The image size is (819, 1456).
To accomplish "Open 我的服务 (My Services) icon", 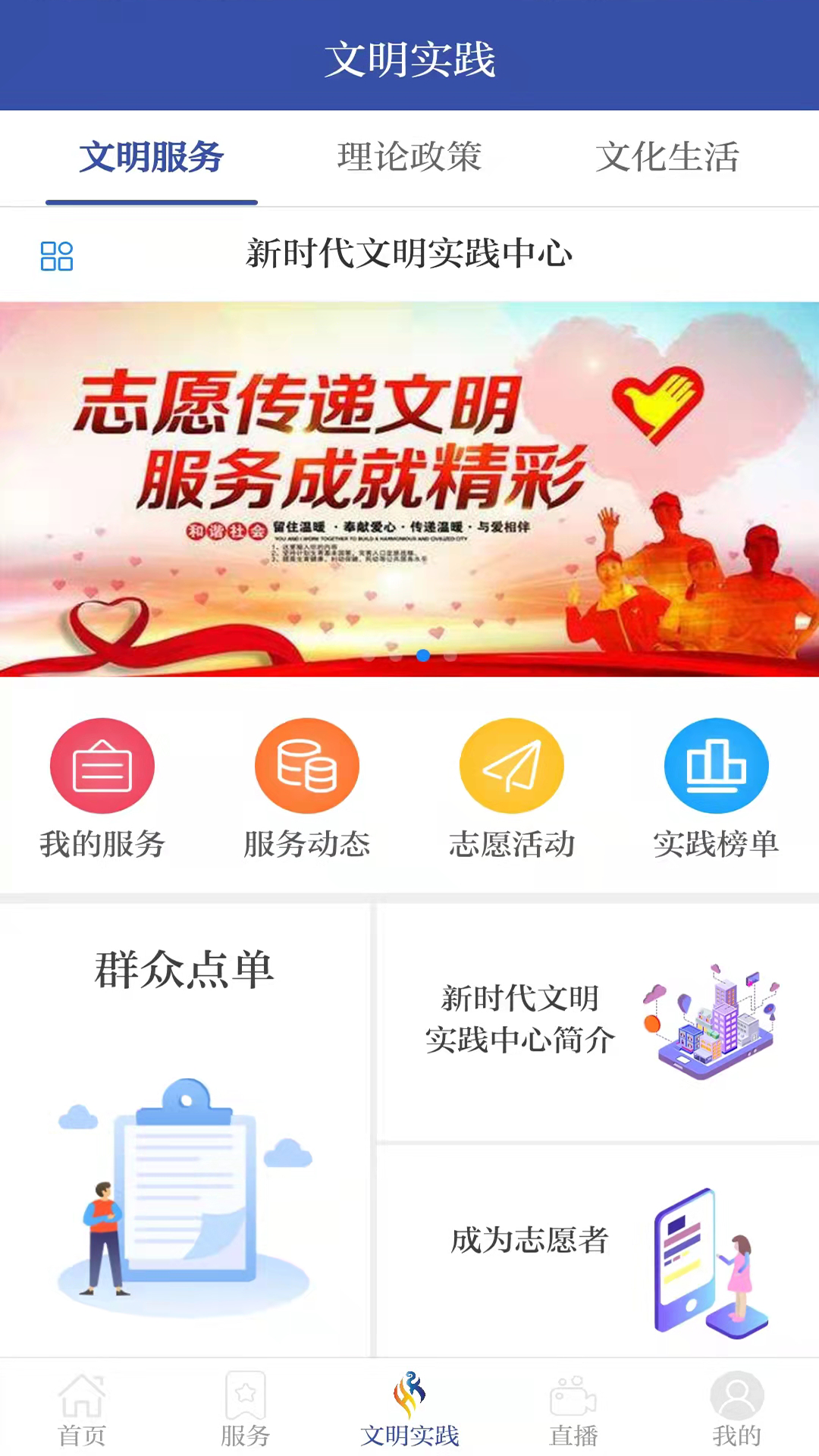I will tap(102, 766).
